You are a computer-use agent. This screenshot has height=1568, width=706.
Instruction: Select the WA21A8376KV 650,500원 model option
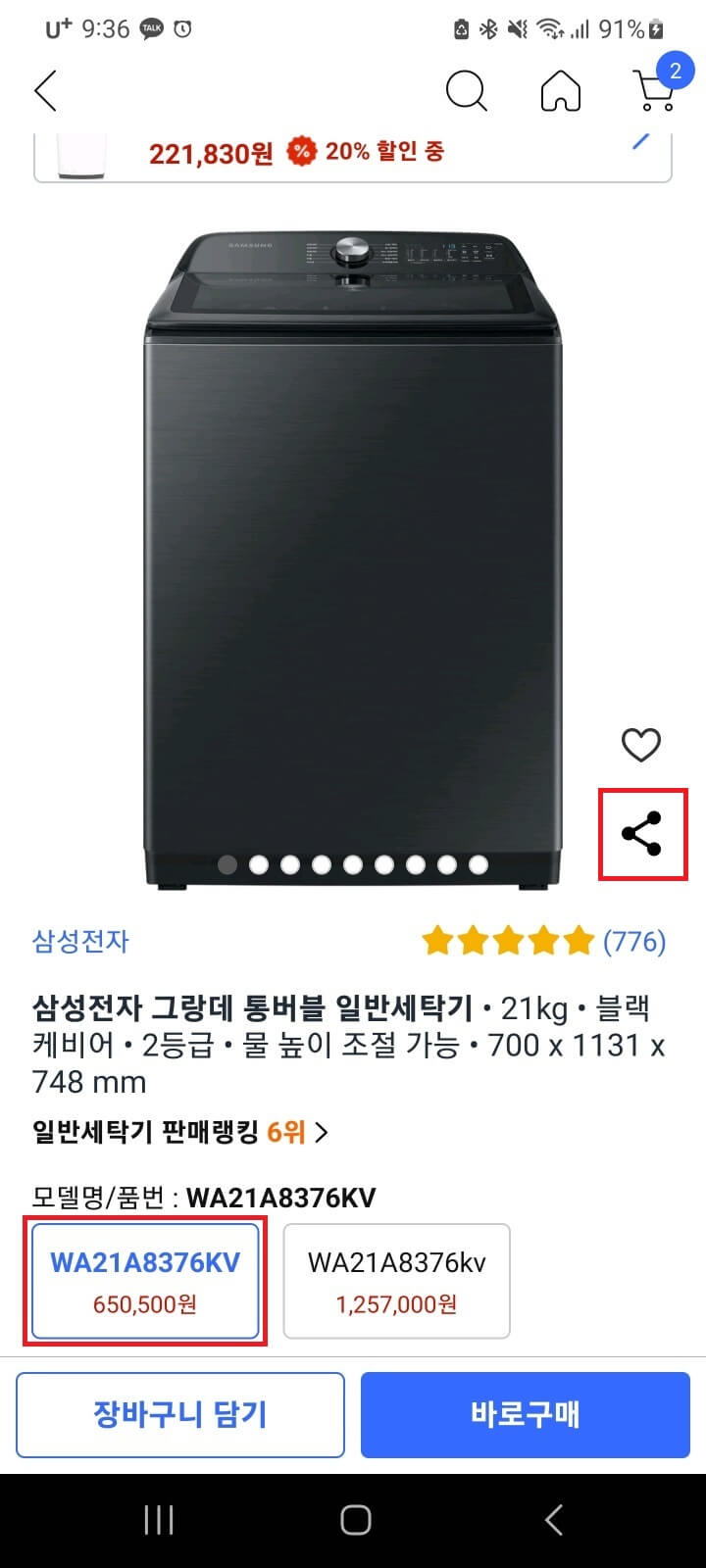pyautogui.click(x=144, y=1281)
